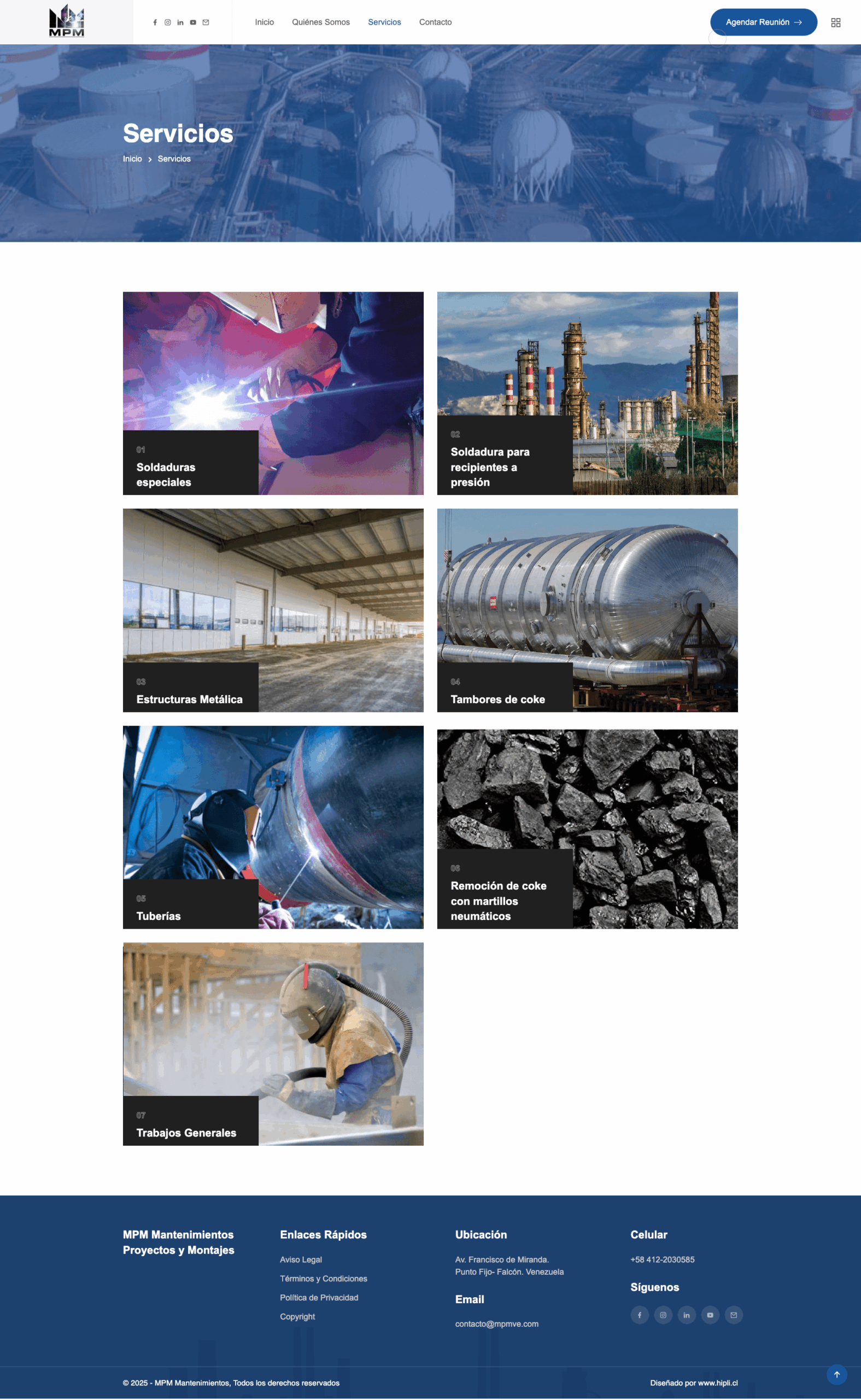Open the Aviso Legal footer link
Image resolution: width=861 pixels, height=1400 pixels.
point(301,1259)
